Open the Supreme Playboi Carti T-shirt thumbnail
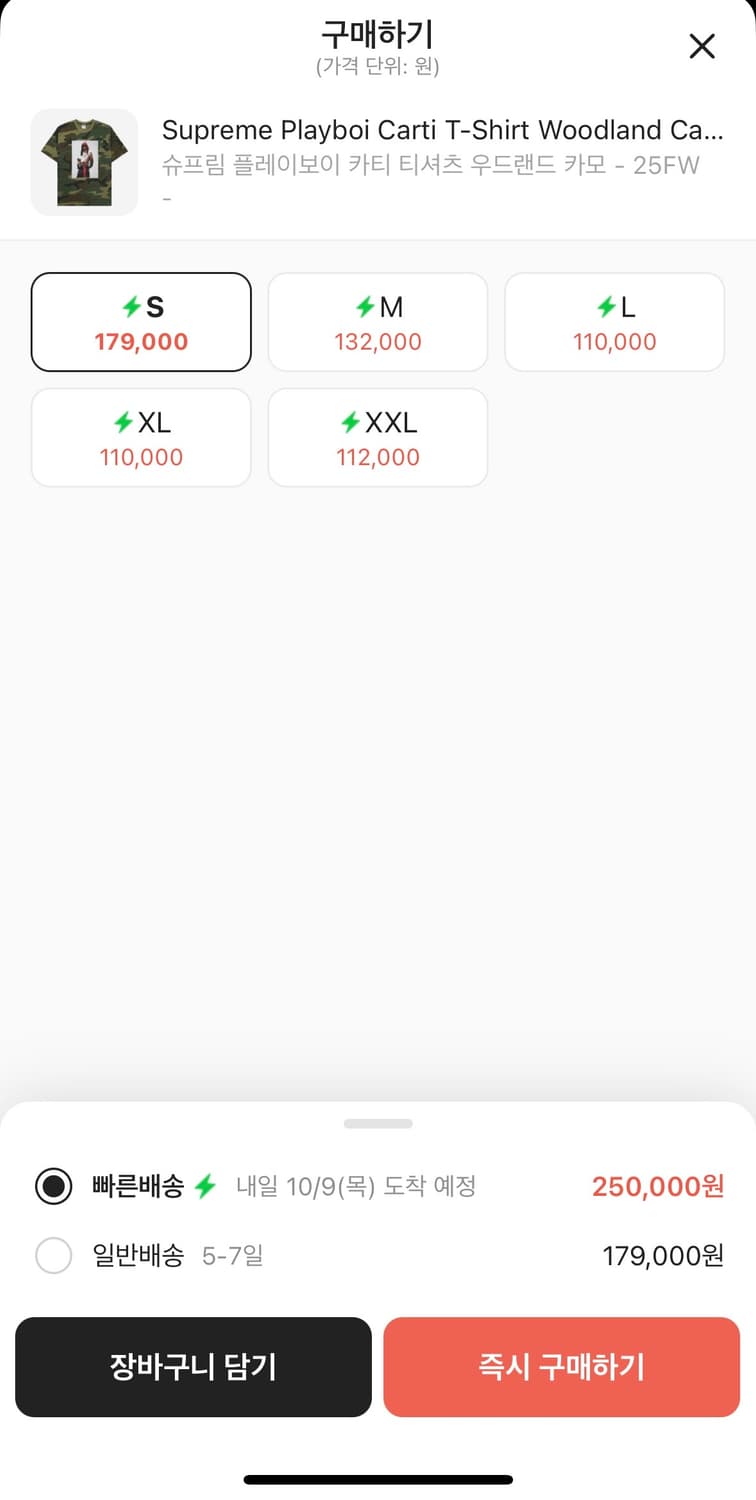Image resolution: width=756 pixels, height=1500 pixels. 84,162
